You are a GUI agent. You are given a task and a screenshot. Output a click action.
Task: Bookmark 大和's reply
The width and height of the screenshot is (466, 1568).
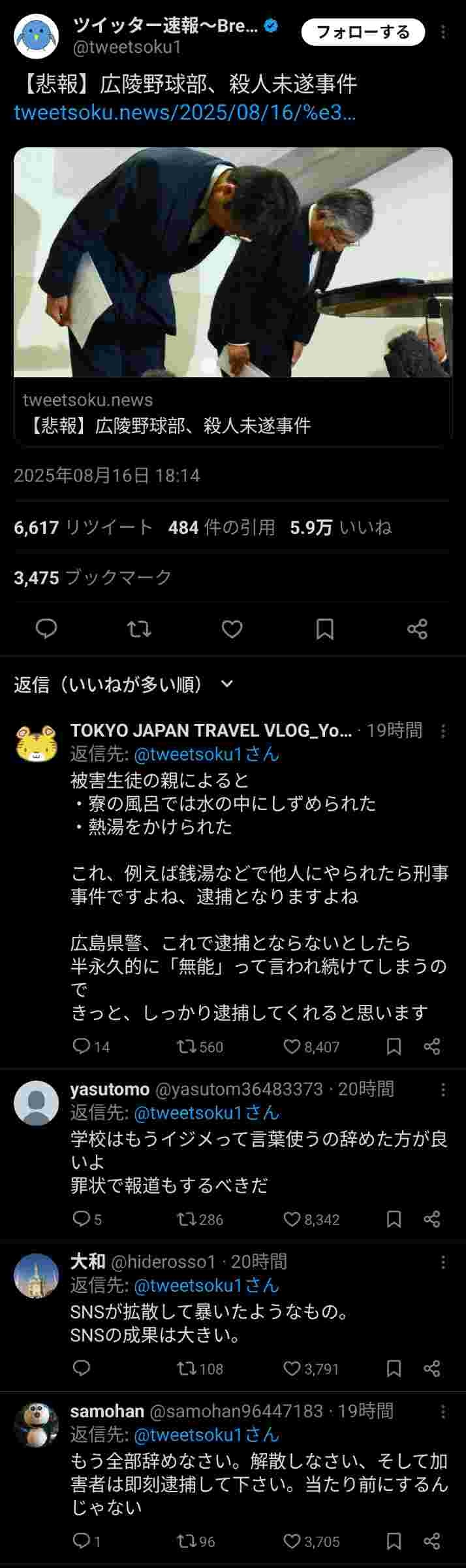pyautogui.click(x=394, y=1369)
